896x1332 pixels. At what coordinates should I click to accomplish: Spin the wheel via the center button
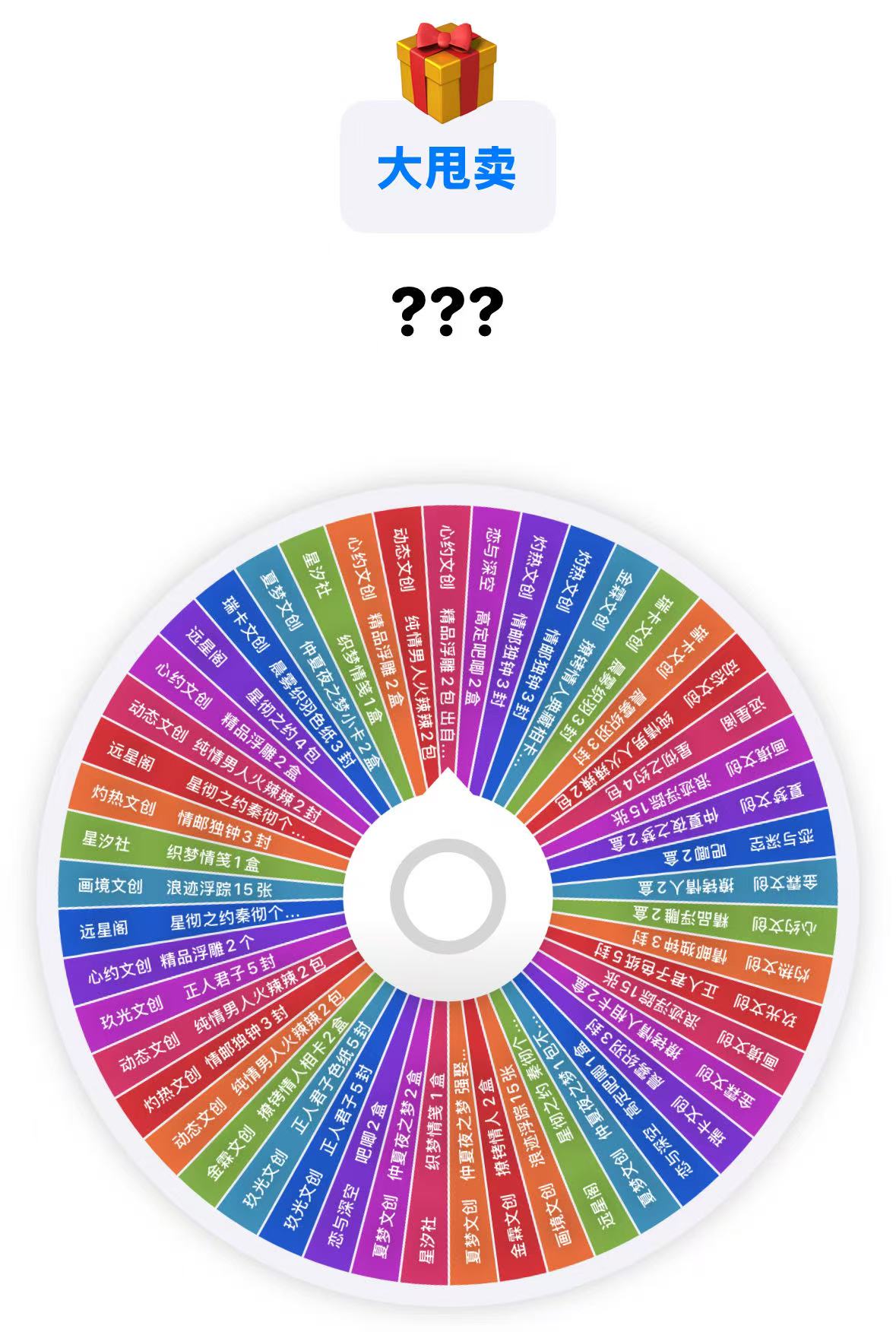coord(448,895)
